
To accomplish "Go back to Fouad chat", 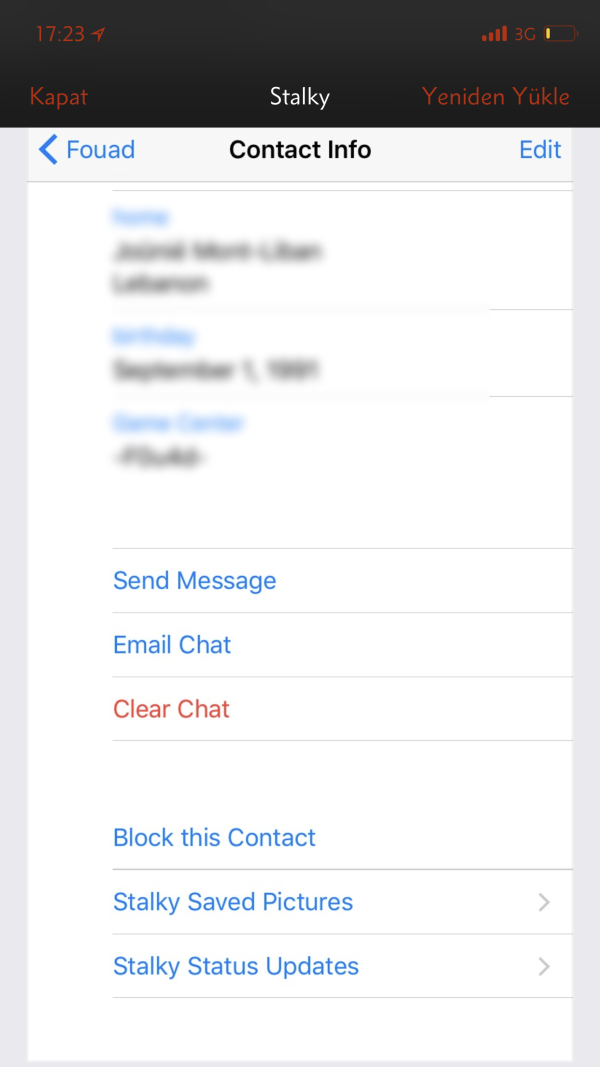I will [x=87, y=150].
